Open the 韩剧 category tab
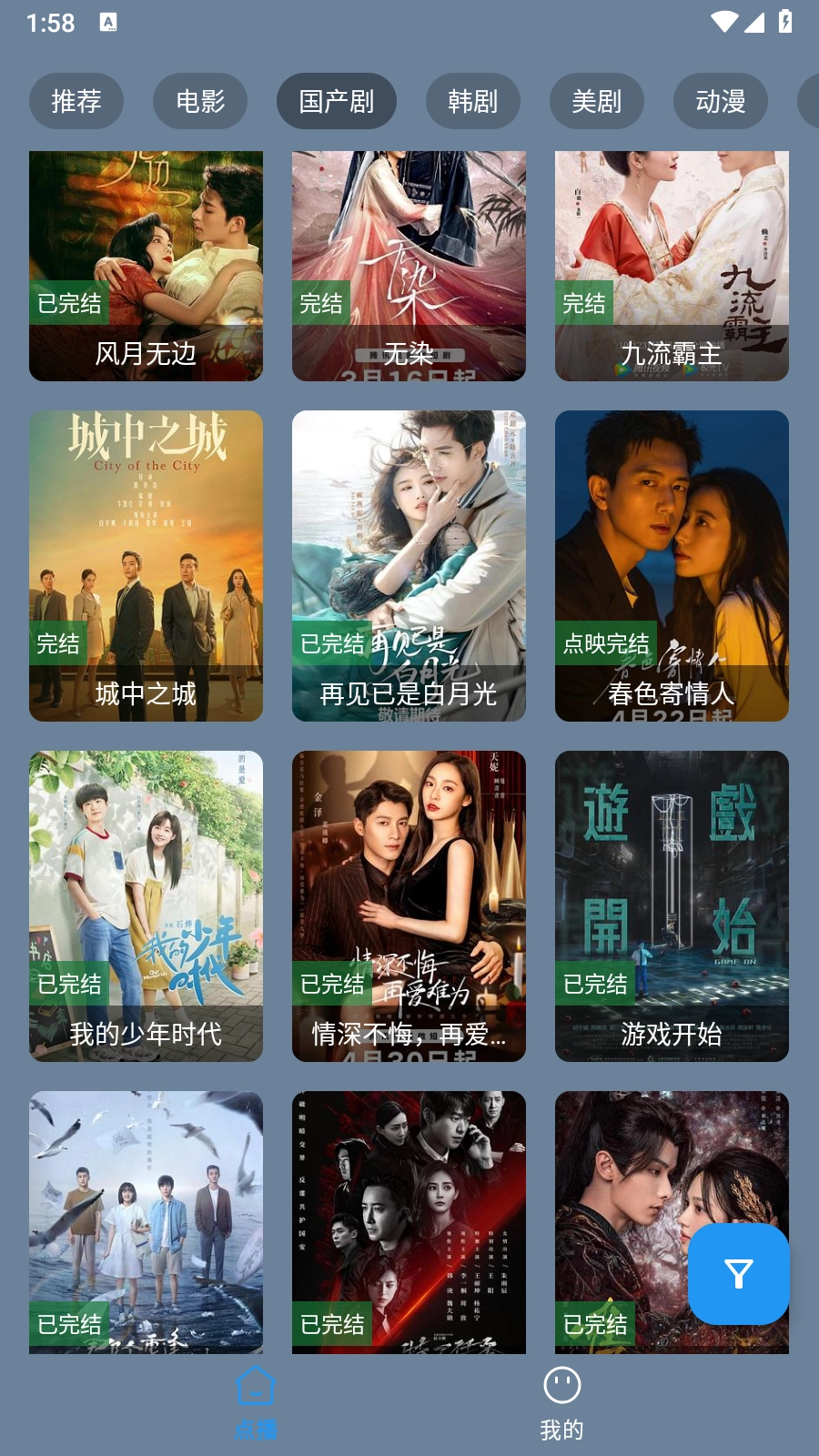Viewport: 819px width, 1456px height. pyautogui.click(x=473, y=101)
